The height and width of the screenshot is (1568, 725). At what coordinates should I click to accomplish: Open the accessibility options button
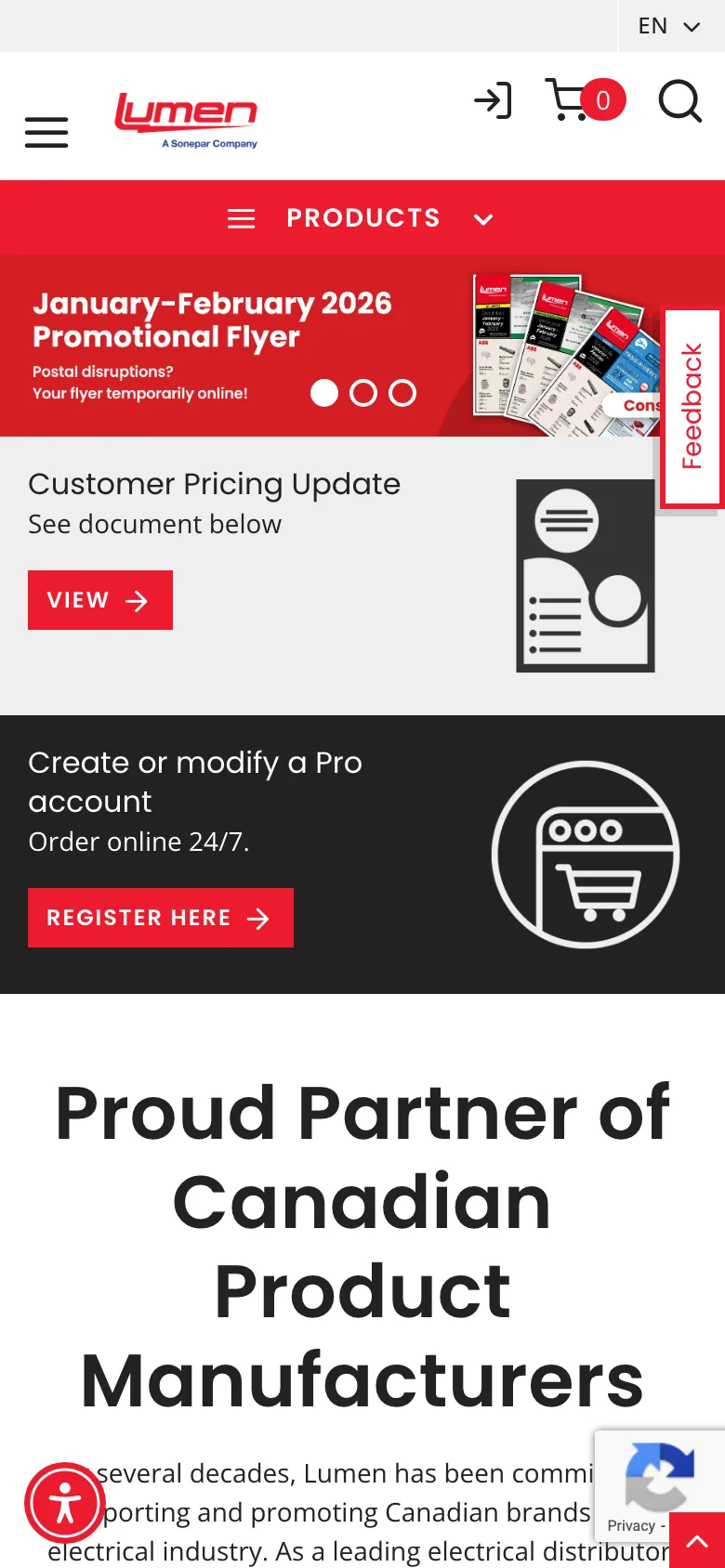pos(65,1503)
